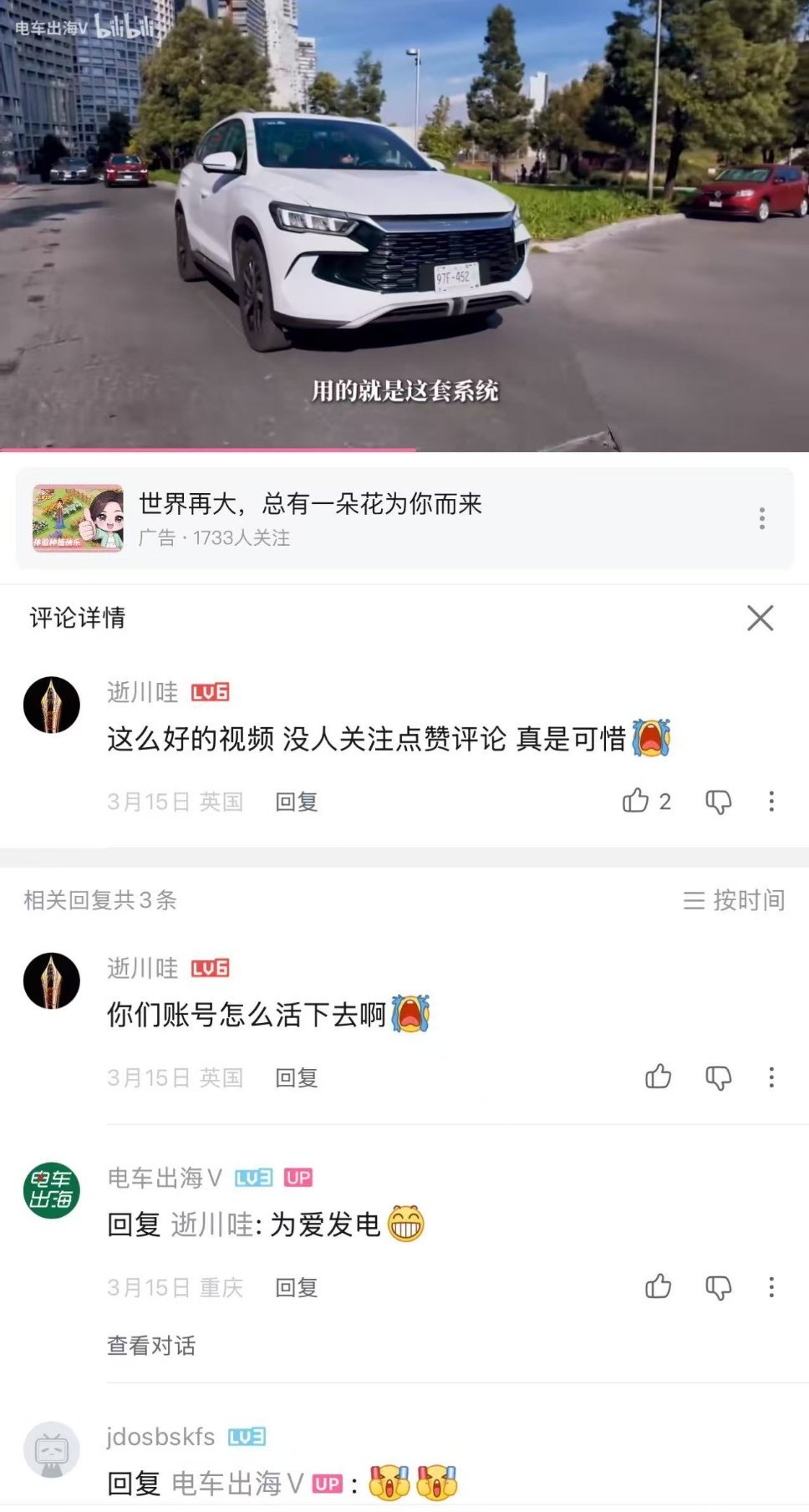This screenshot has height=1512, width=809.
Task: Open the three-dot menu on 电车出海V's reply
Action: pos(770,1288)
